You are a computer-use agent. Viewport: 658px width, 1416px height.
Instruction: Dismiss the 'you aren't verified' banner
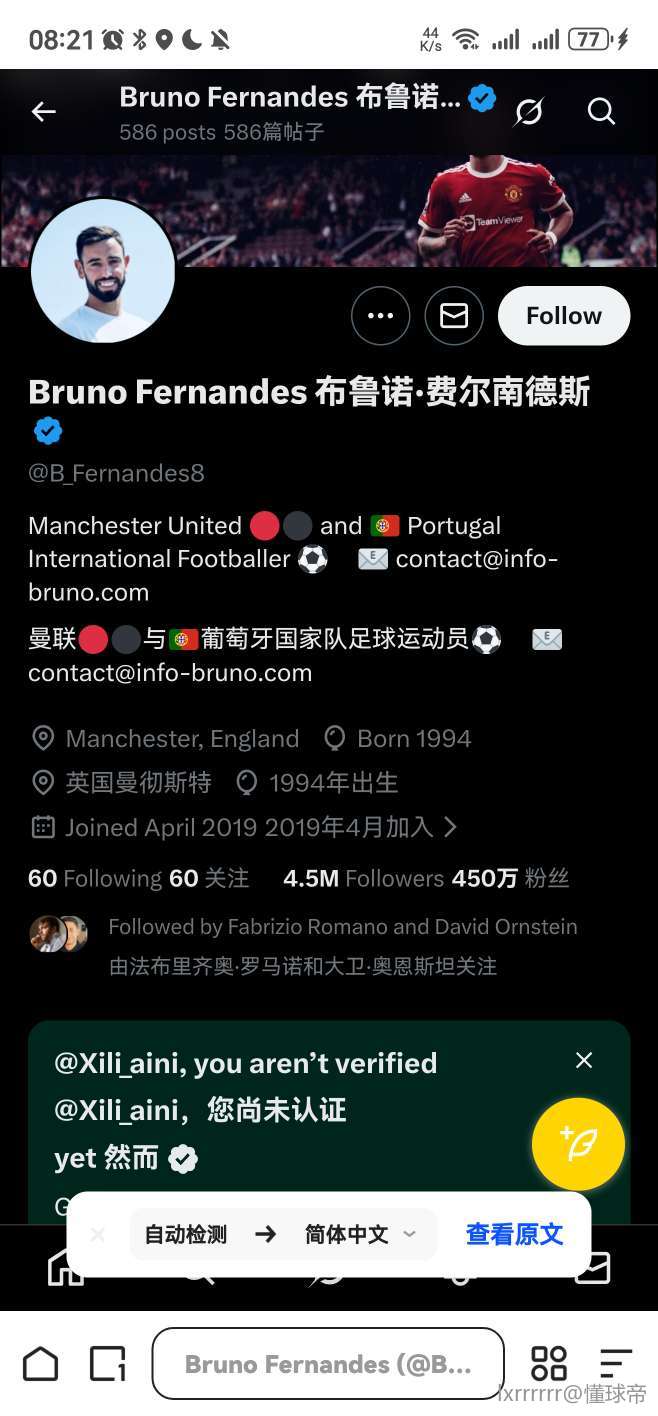(x=584, y=1061)
